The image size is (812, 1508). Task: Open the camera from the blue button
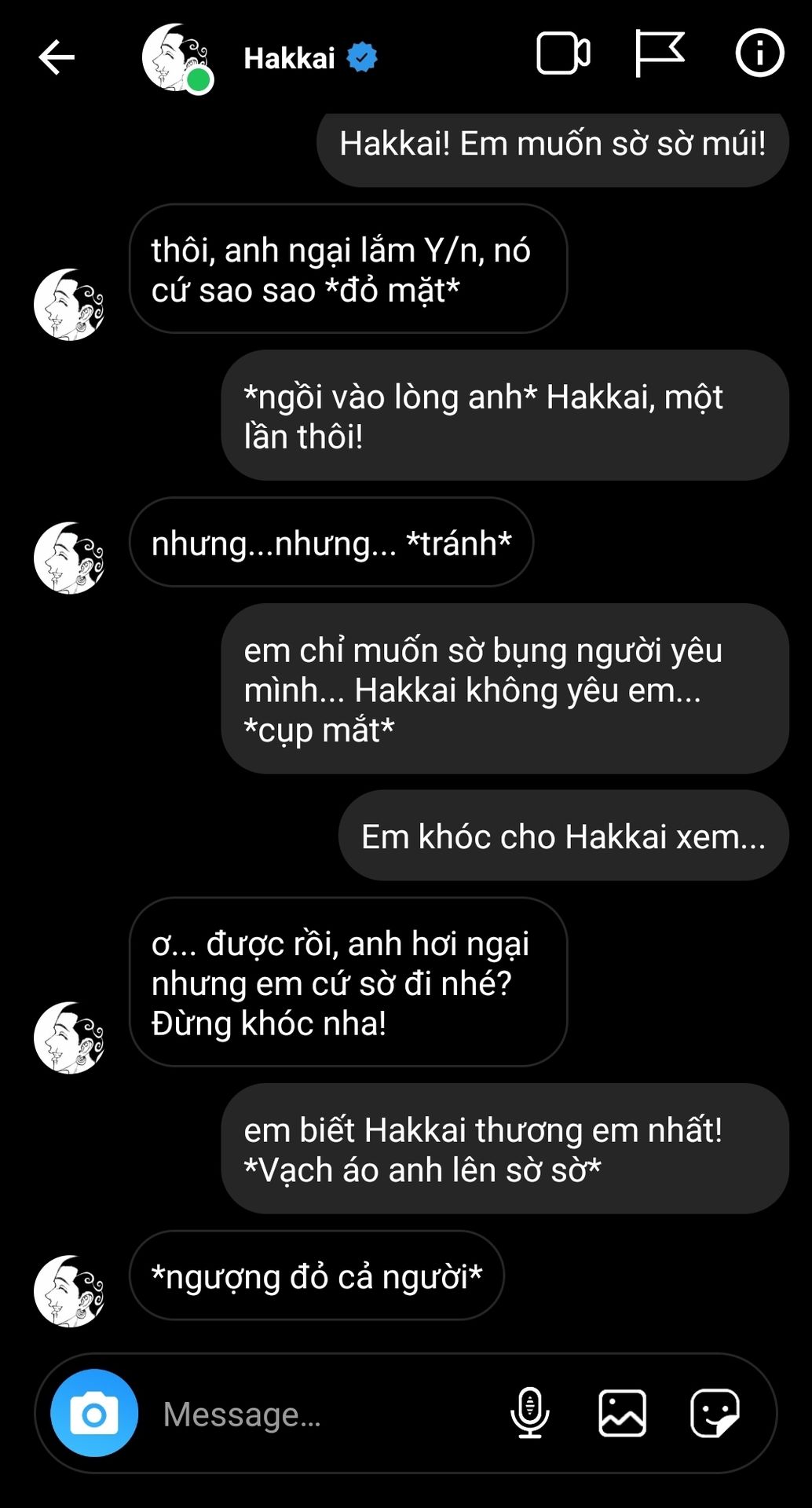pyautogui.click(x=94, y=1414)
